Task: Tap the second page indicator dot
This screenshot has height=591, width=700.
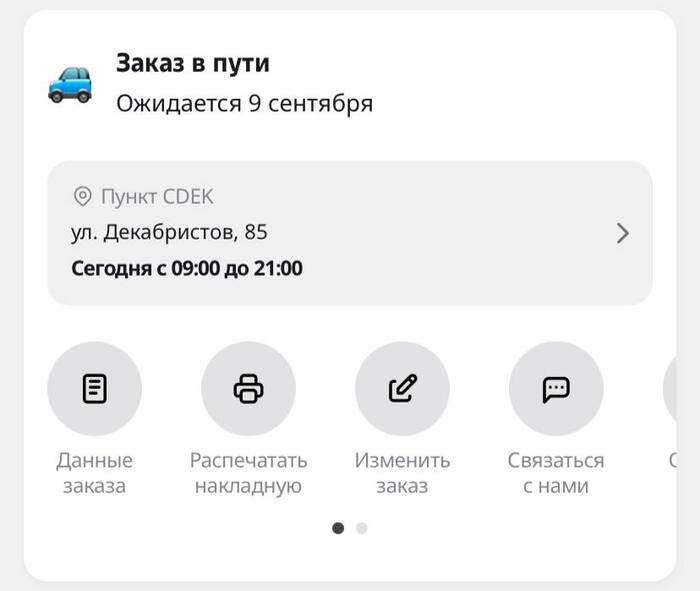Action: click(362, 528)
